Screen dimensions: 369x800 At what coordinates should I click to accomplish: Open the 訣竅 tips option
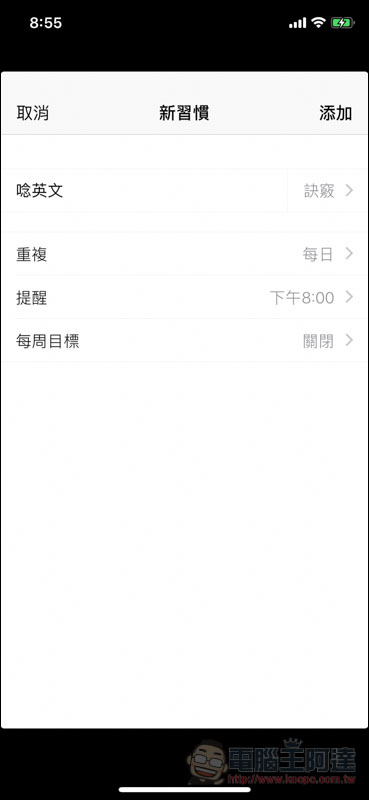coord(328,191)
